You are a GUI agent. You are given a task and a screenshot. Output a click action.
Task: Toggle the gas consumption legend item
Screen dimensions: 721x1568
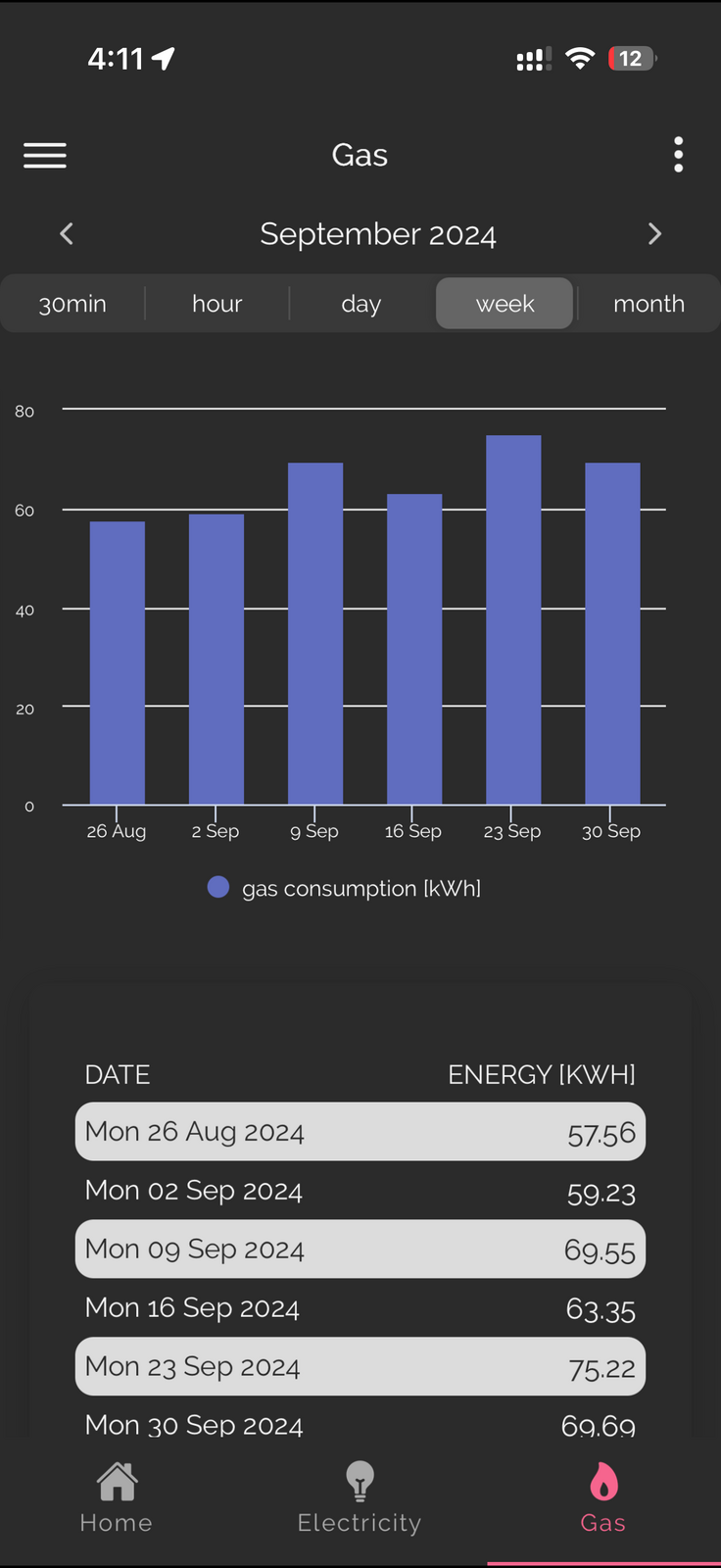point(345,888)
